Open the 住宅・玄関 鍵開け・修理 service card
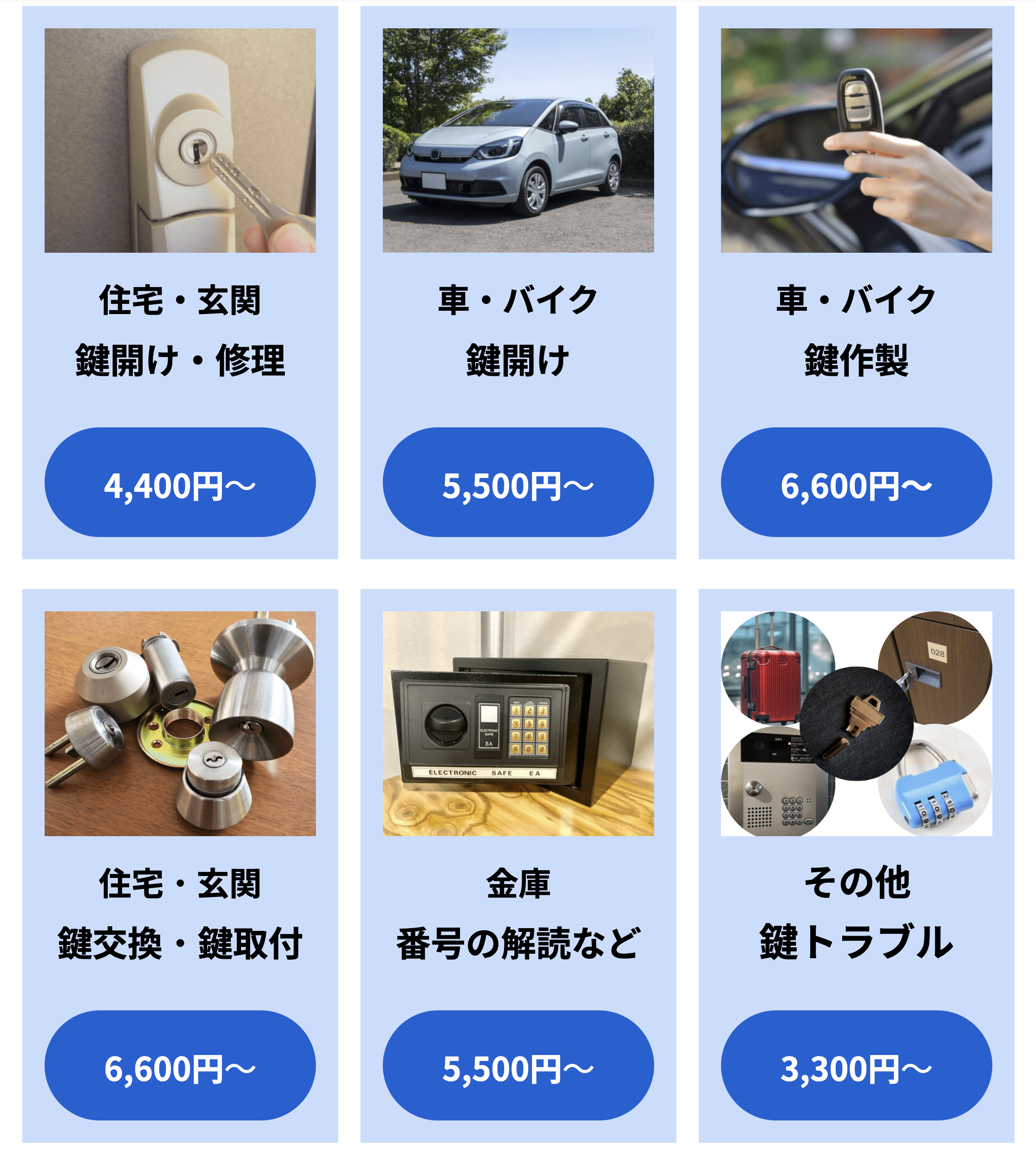The image size is (1036, 1153). click(180, 330)
